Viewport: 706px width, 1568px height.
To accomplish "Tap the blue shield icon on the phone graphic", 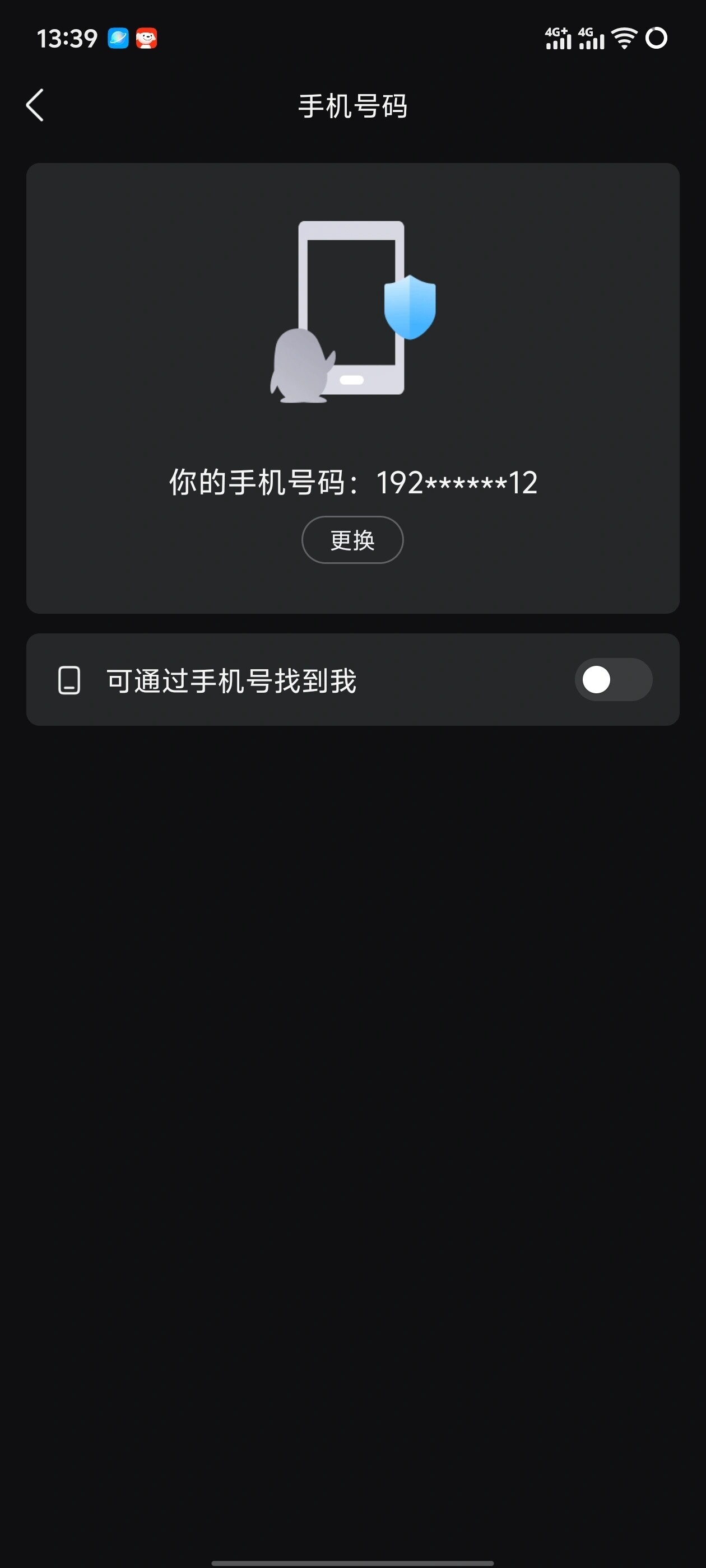I will click(x=411, y=307).
